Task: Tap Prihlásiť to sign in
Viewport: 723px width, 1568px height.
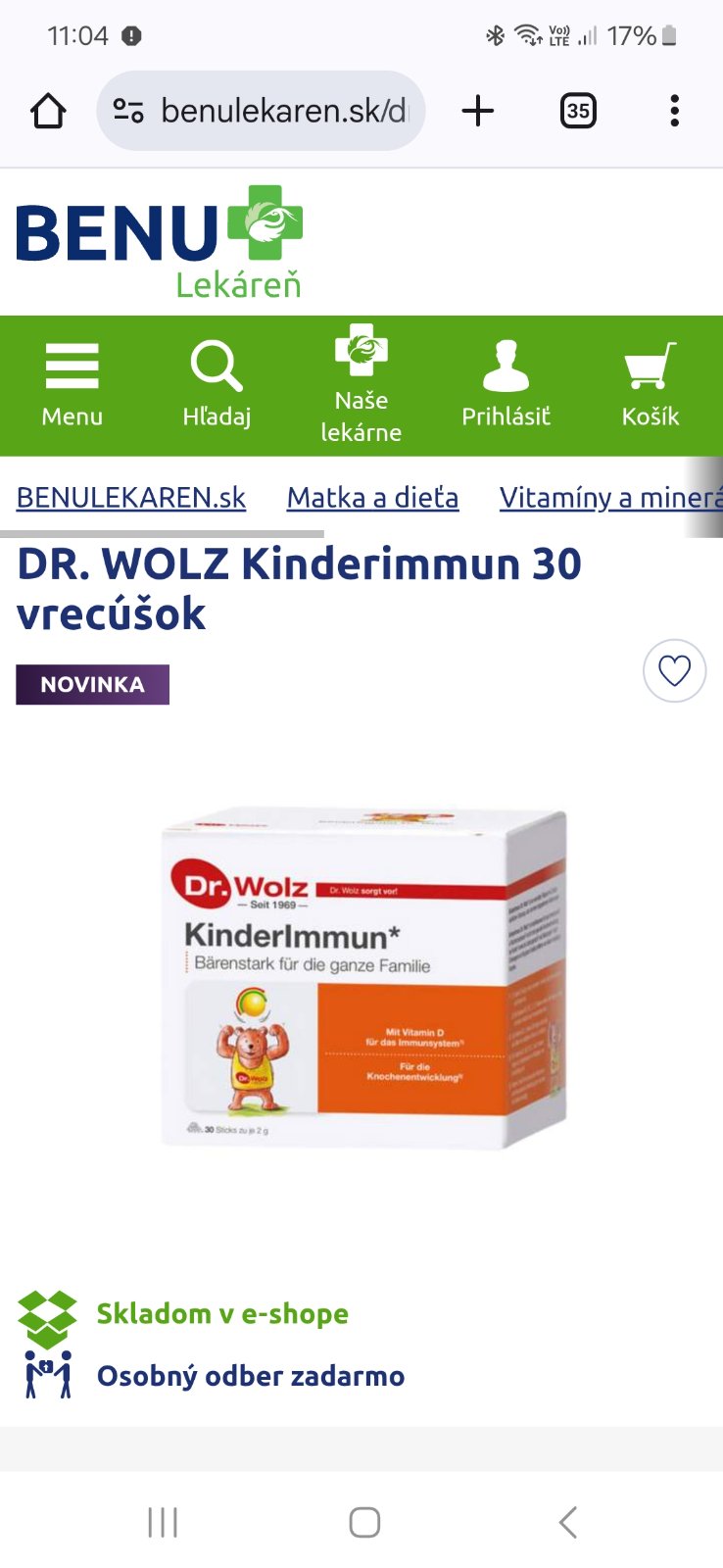Action: tap(506, 385)
